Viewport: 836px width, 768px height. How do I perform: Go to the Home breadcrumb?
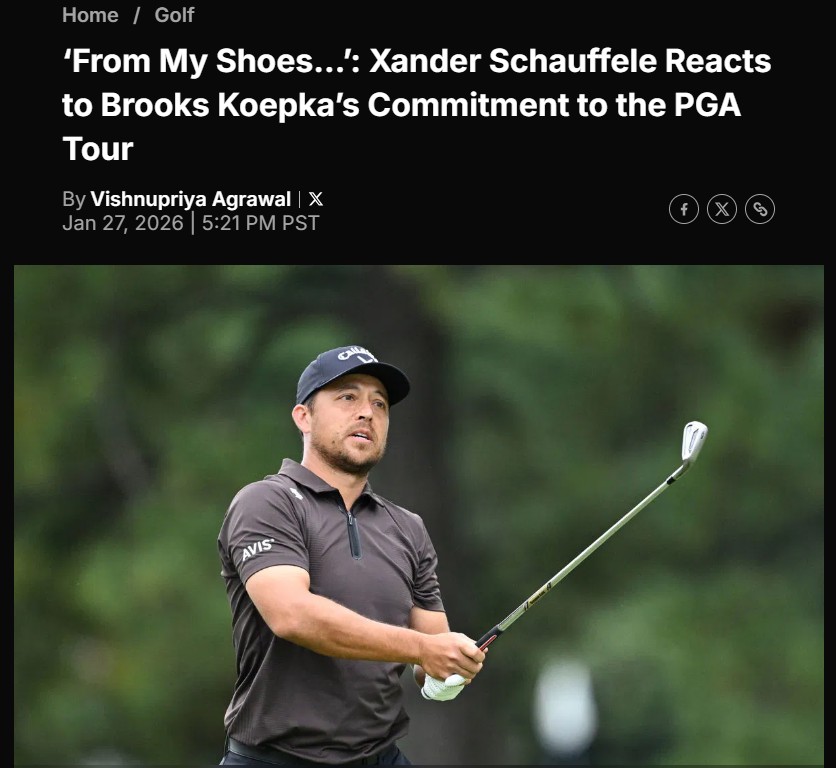[x=89, y=15]
